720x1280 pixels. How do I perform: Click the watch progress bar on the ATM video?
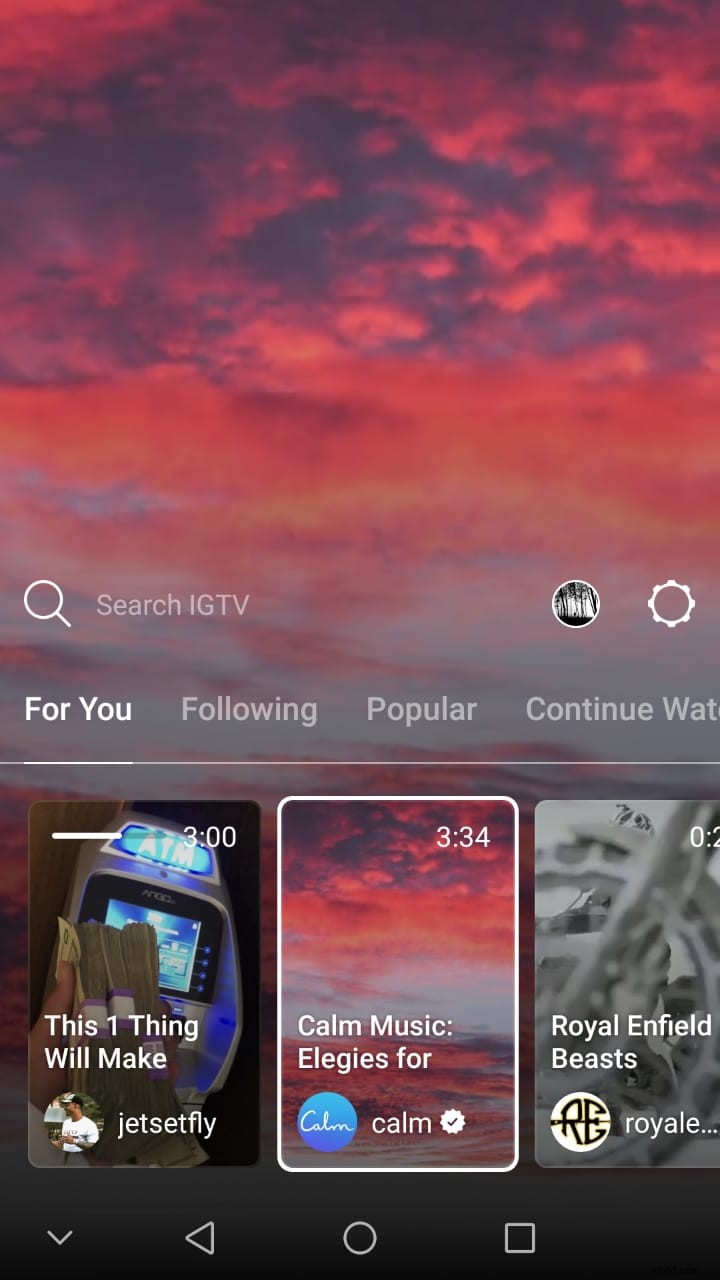88,836
